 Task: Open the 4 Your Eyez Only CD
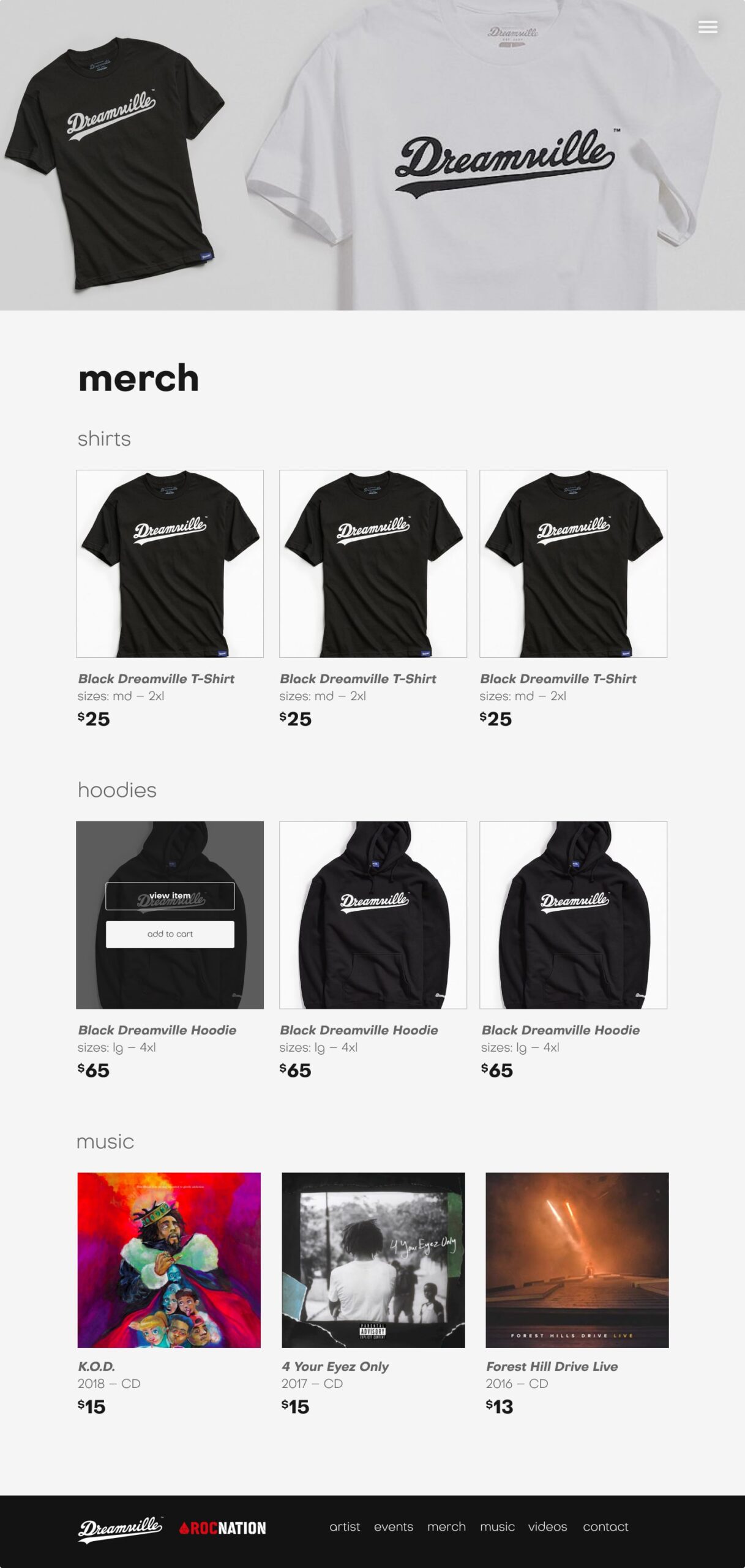pyautogui.click(x=373, y=1260)
